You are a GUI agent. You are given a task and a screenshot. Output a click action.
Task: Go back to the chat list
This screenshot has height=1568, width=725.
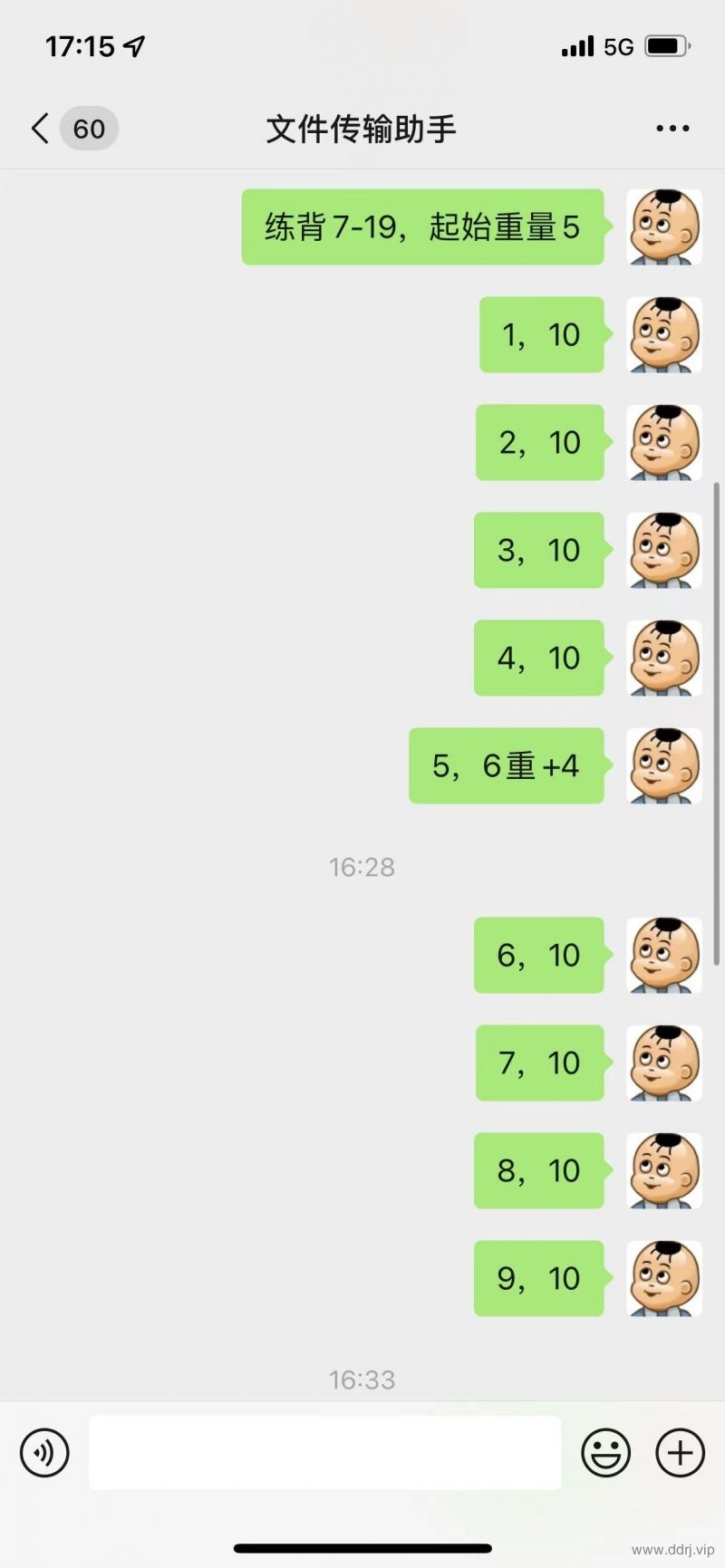click(x=41, y=129)
